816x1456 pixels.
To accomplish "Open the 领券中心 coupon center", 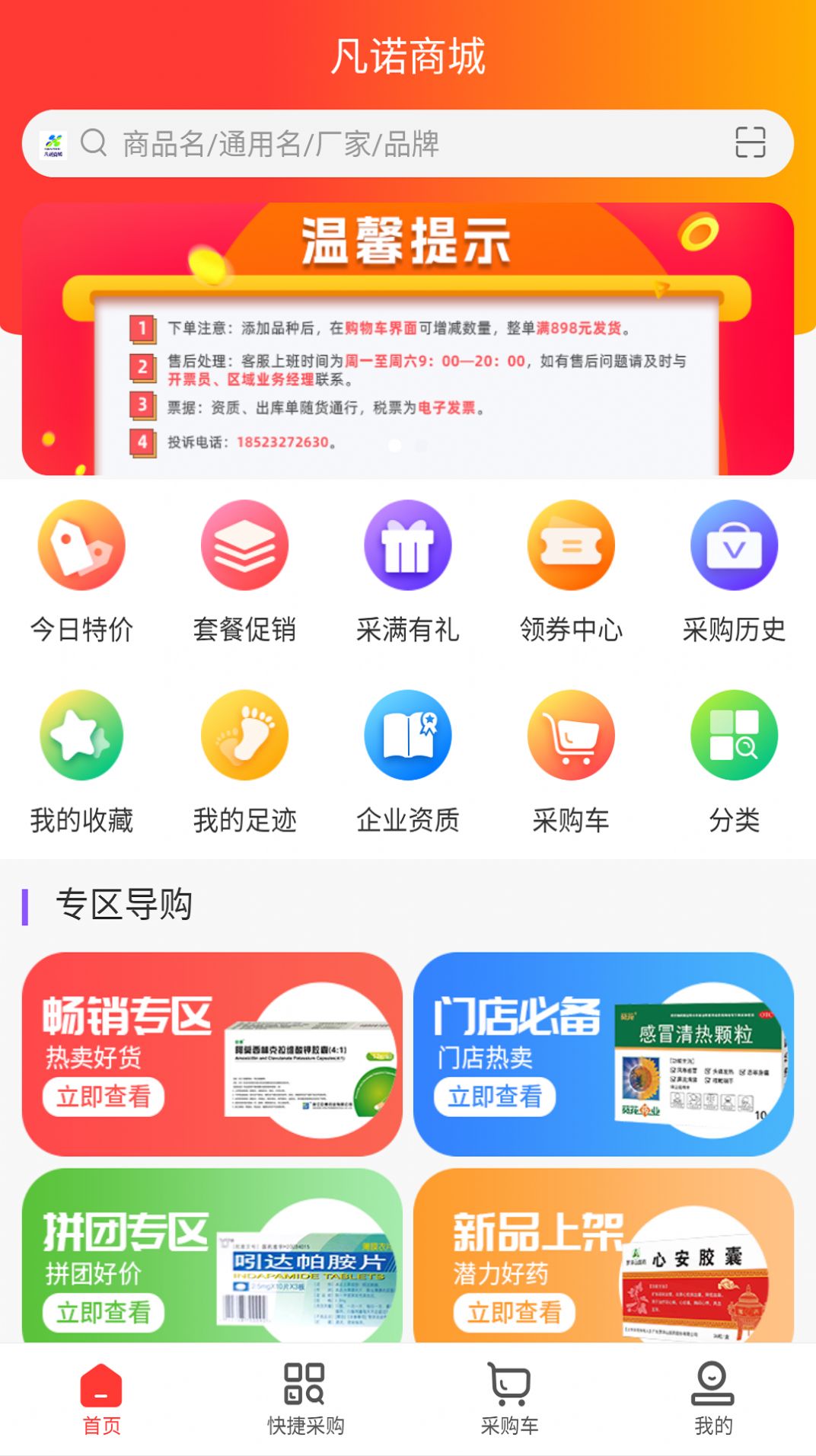I will [x=571, y=544].
